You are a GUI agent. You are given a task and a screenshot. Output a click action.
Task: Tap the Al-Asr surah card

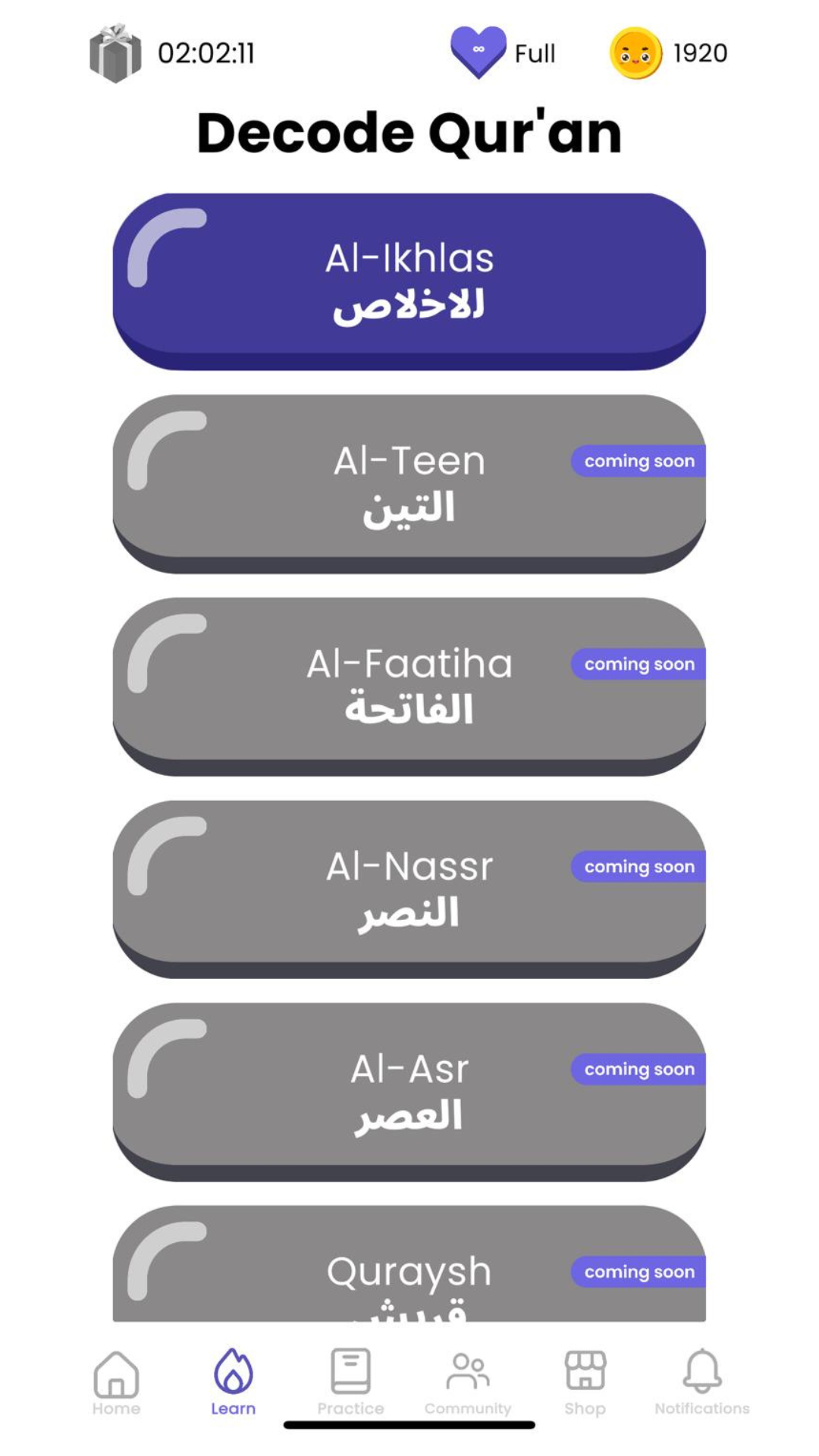(409, 1090)
